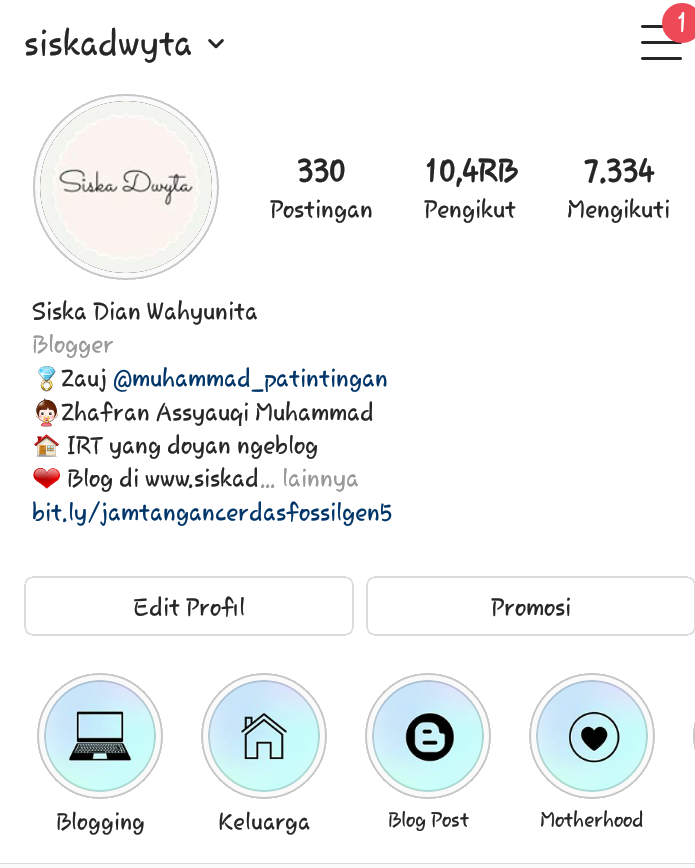View the Motherhood story highlight

(592, 737)
